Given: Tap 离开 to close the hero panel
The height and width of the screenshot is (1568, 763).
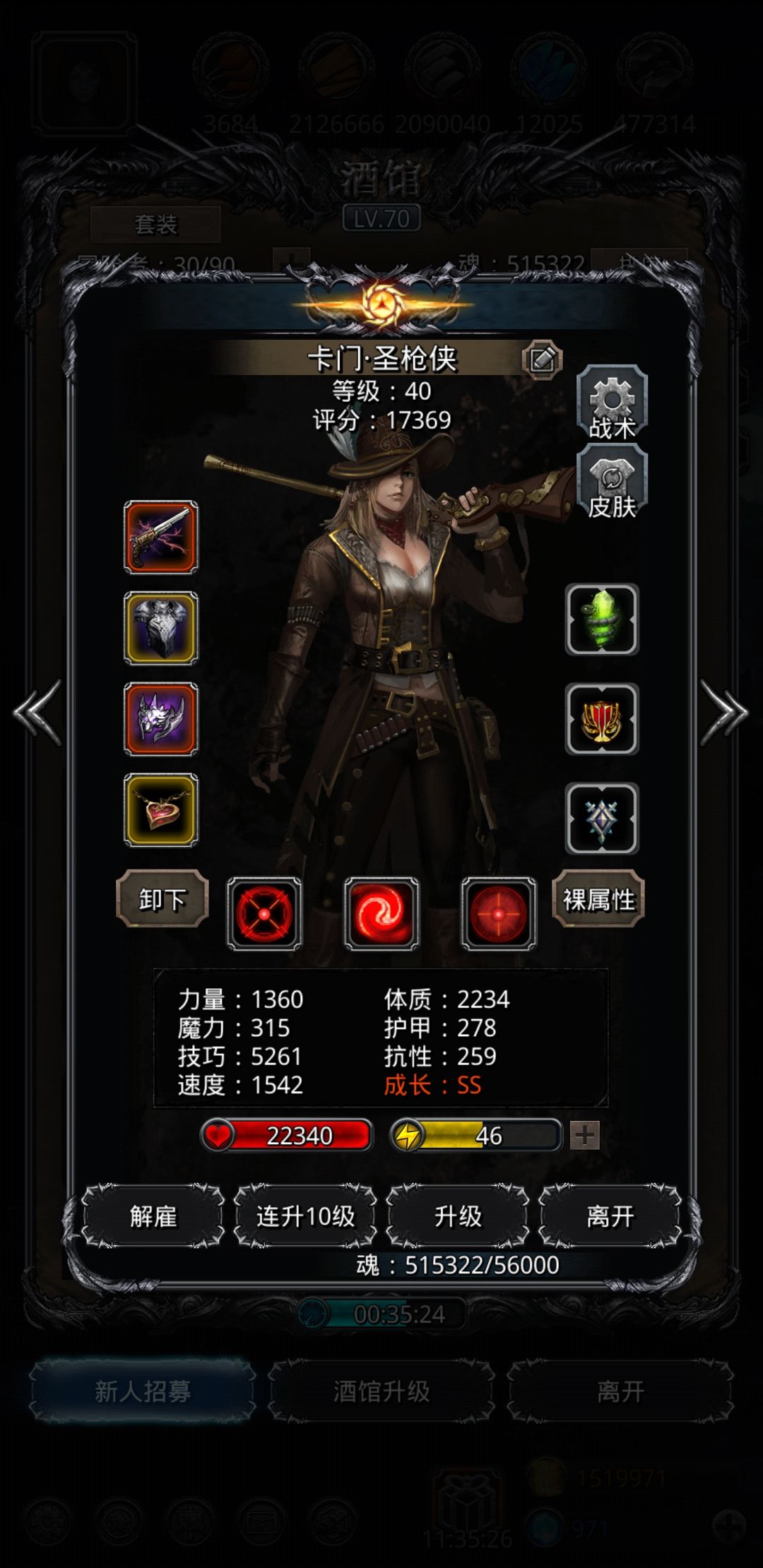Looking at the screenshot, I should tap(610, 1216).
